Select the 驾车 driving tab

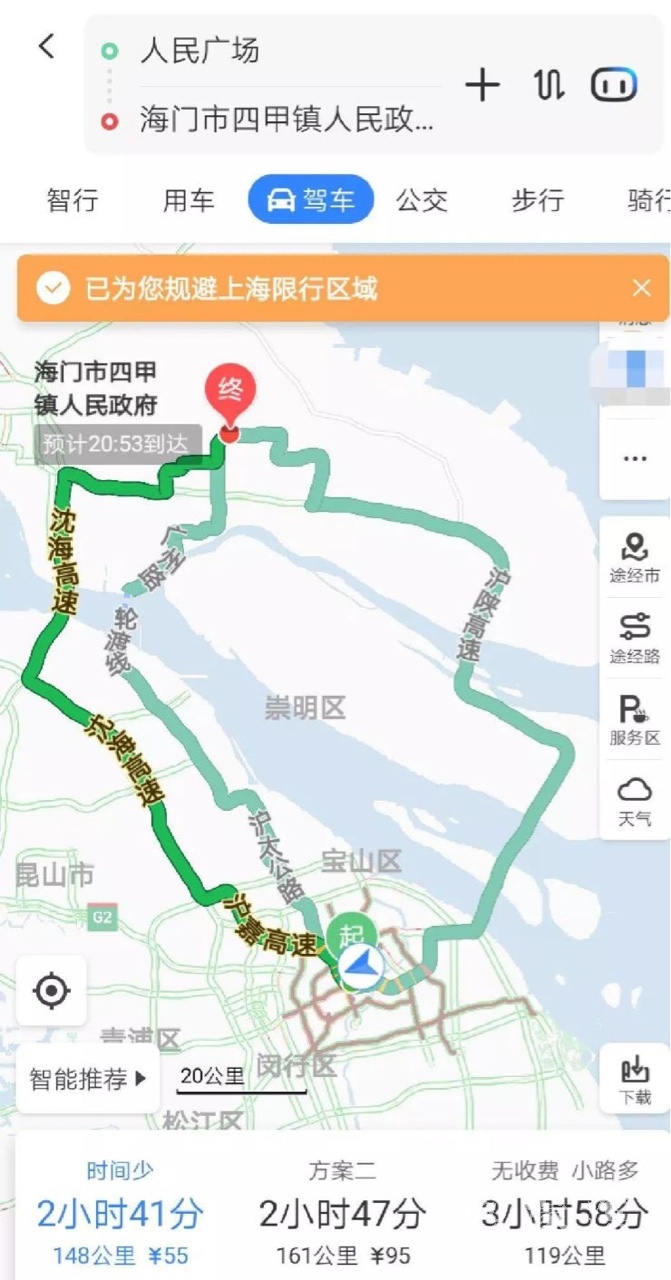pos(311,200)
